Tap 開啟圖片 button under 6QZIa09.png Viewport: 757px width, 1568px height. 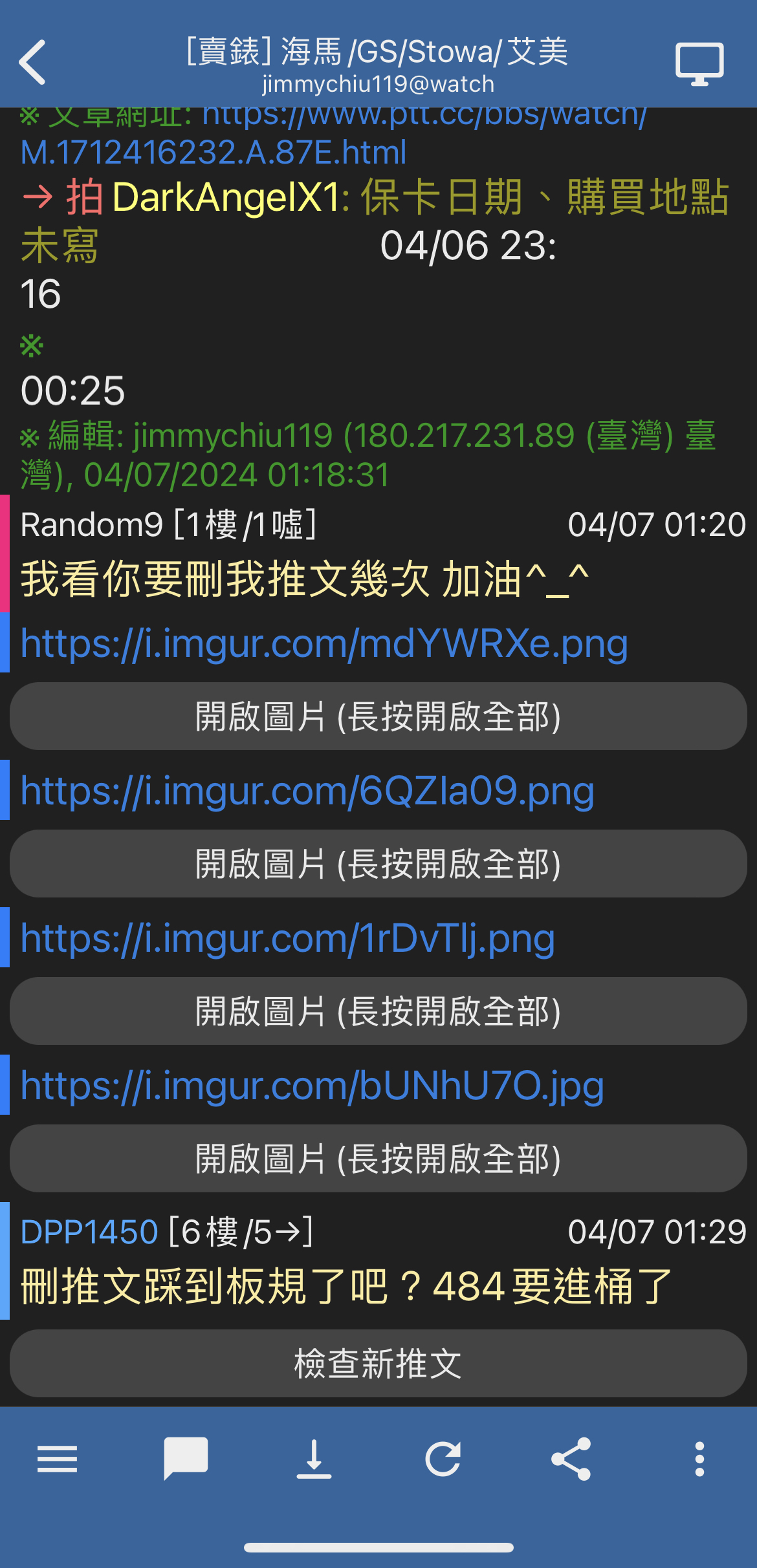click(378, 864)
